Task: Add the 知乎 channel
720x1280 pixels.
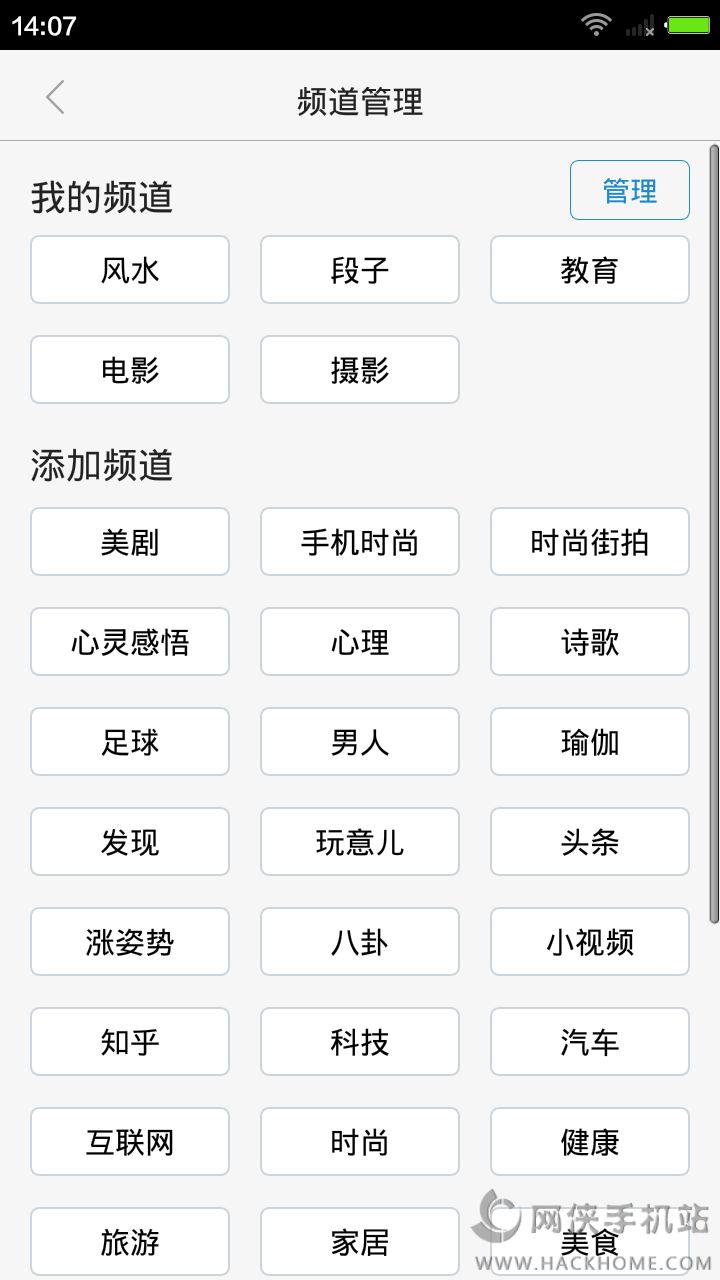Action: pyautogui.click(x=130, y=1042)
